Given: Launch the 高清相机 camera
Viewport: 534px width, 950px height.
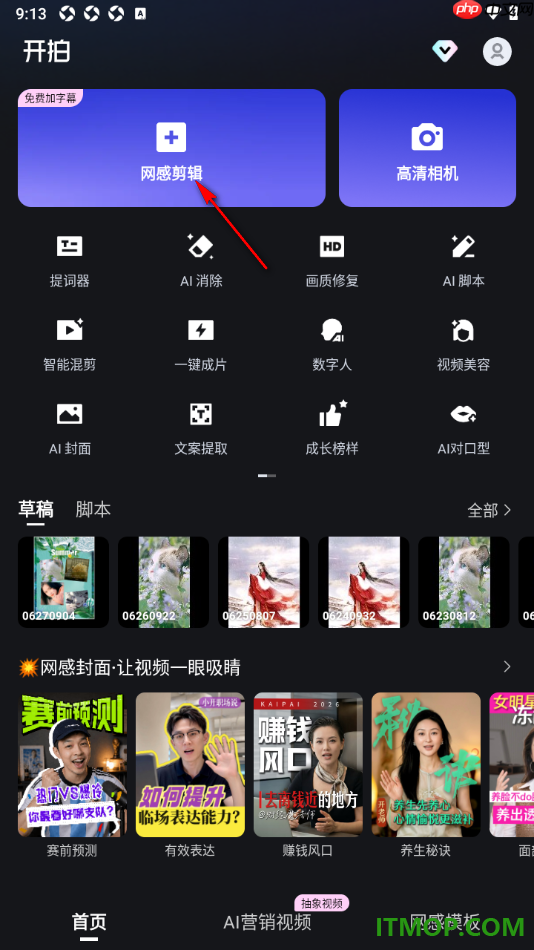Looking at the screenshot, I should pos(427,148).
